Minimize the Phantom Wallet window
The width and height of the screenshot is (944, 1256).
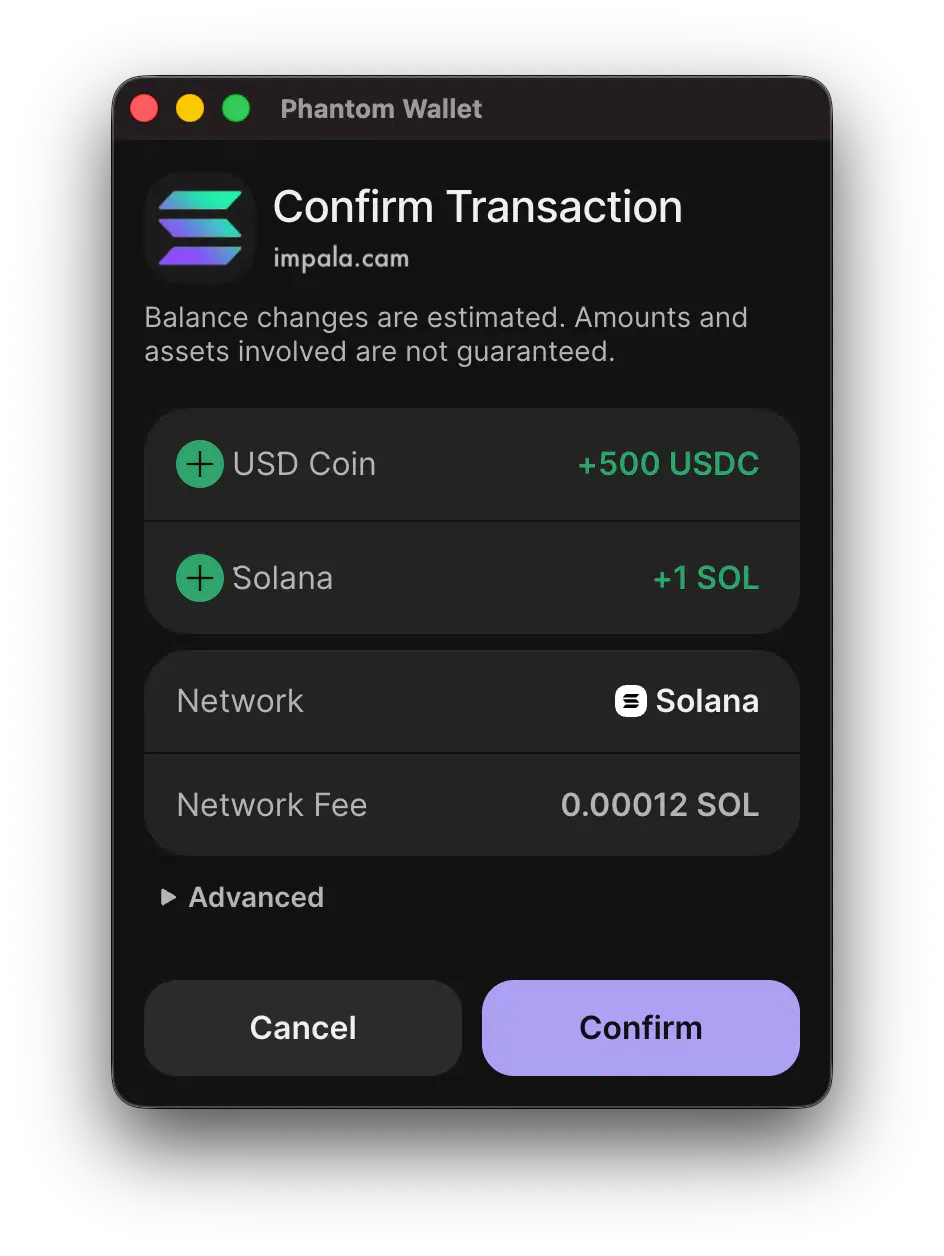pyautogui.click(x=190, y=108)
